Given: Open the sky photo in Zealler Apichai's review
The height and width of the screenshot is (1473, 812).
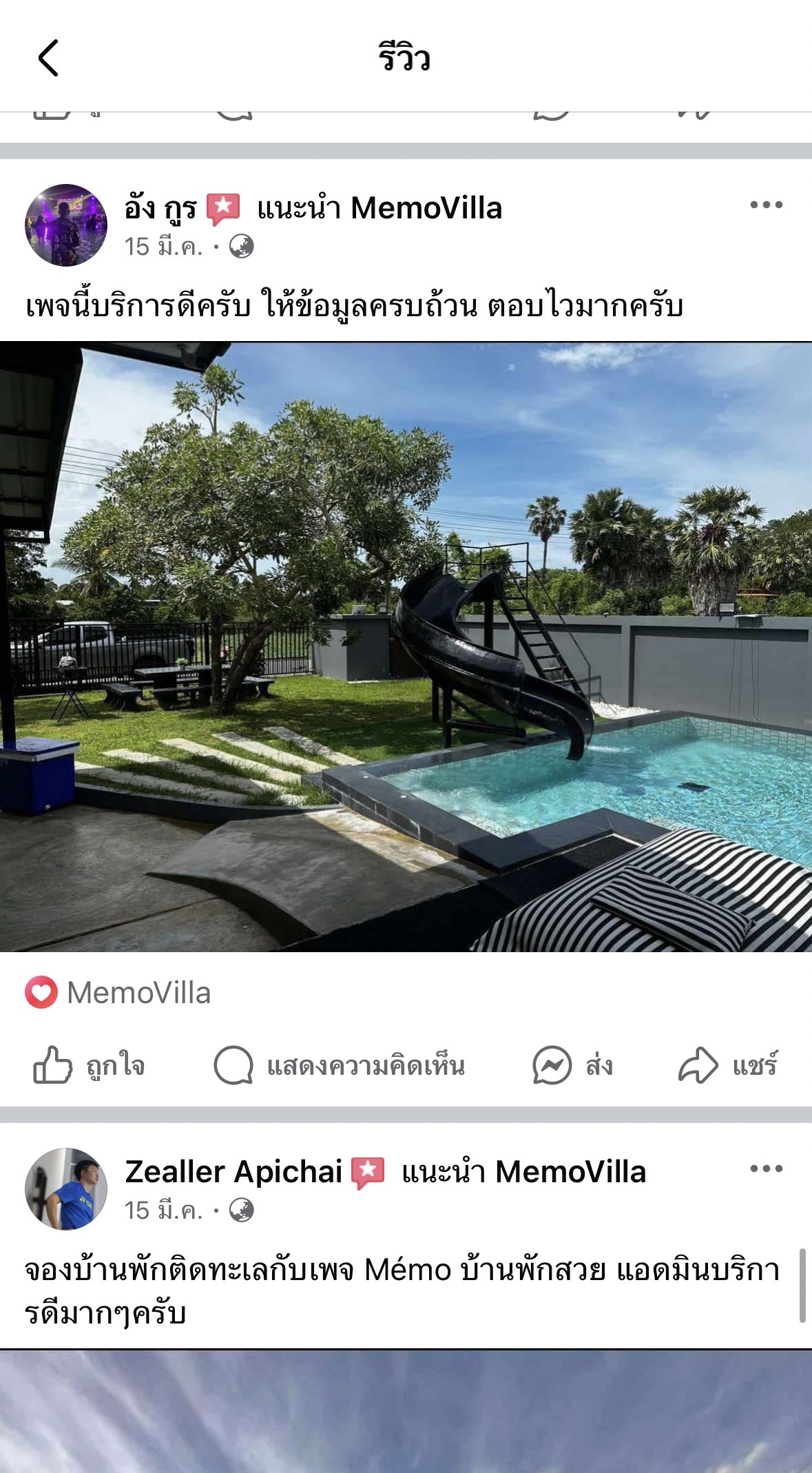Looking at the screenshot, I should pyautogui.click(x=406, y=1411).
